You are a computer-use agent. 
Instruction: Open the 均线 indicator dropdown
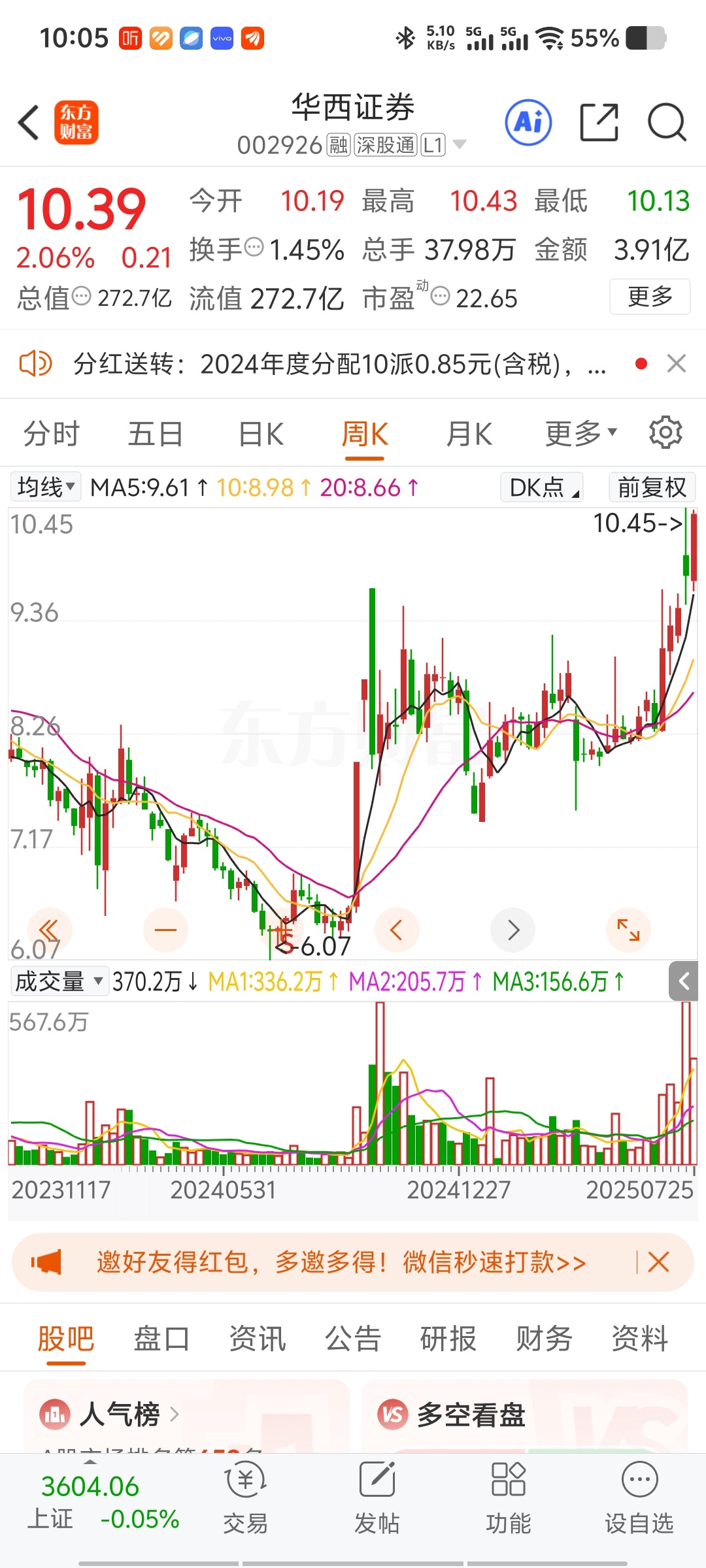point(46,487)
